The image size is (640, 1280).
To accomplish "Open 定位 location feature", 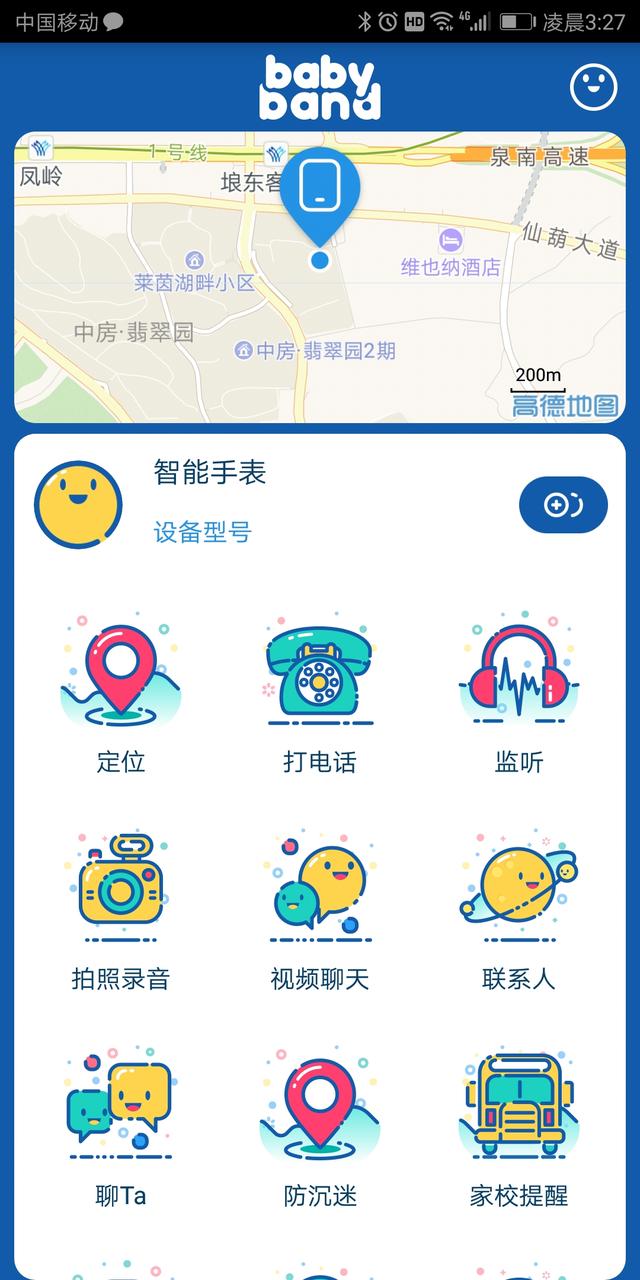I will click(x=120, y=695).
